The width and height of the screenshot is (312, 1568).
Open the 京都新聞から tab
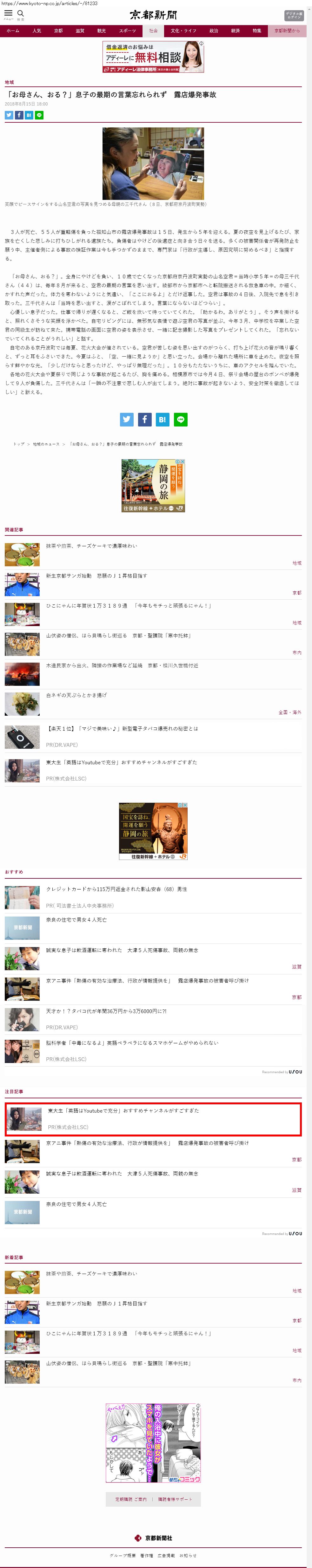coord(287,31)
